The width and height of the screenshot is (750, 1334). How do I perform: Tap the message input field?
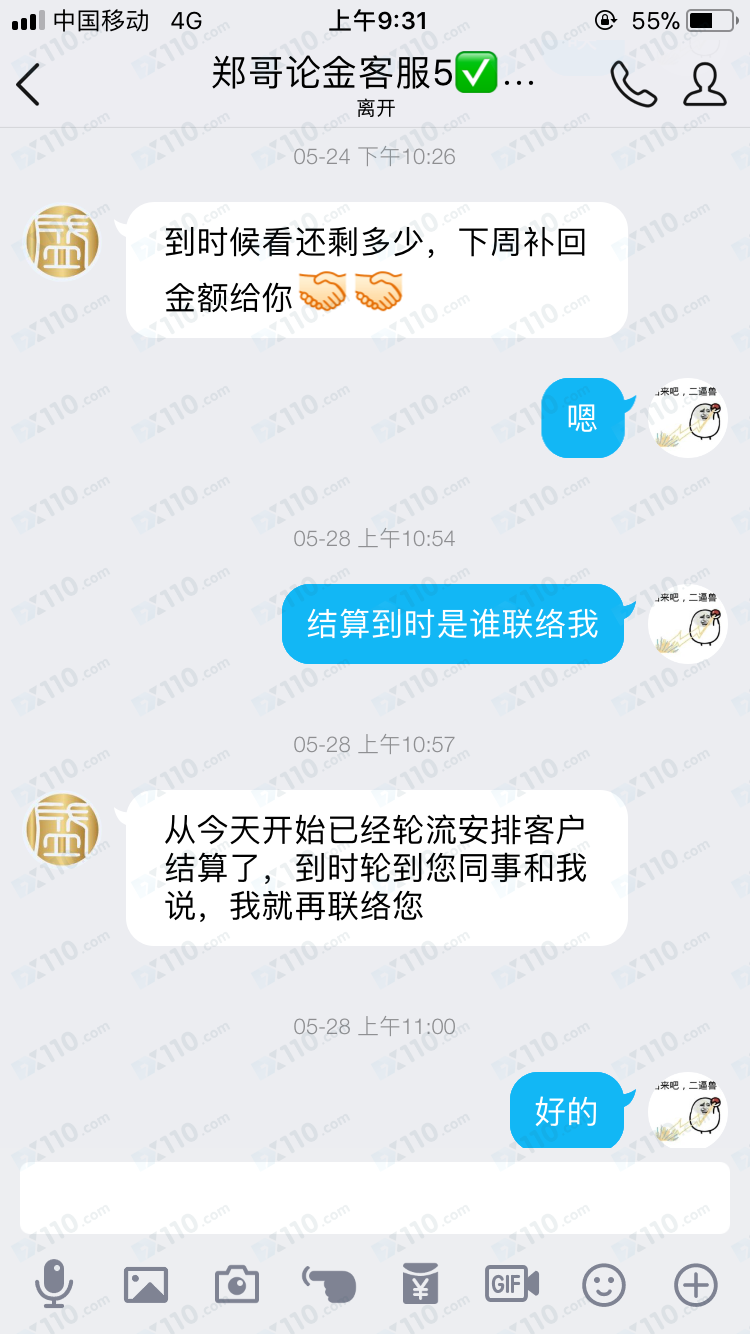(375, 1198)
